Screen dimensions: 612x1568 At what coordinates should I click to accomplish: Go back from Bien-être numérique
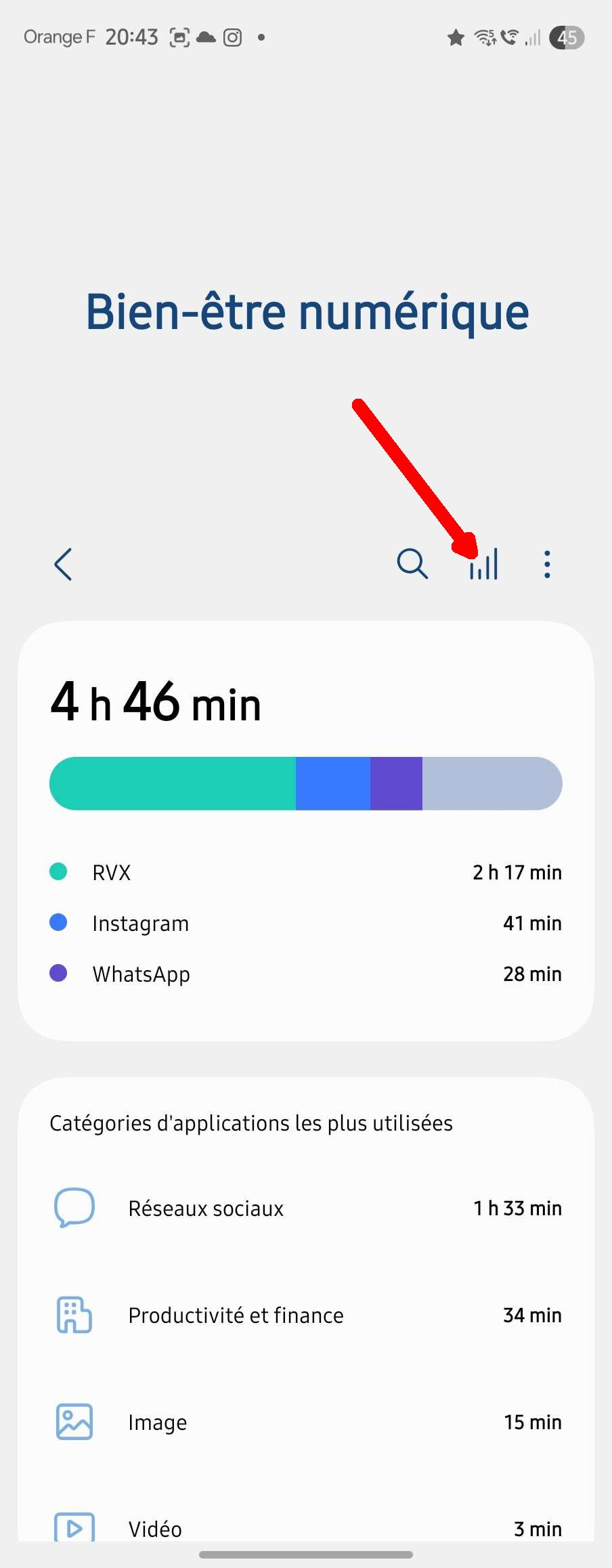63,565
